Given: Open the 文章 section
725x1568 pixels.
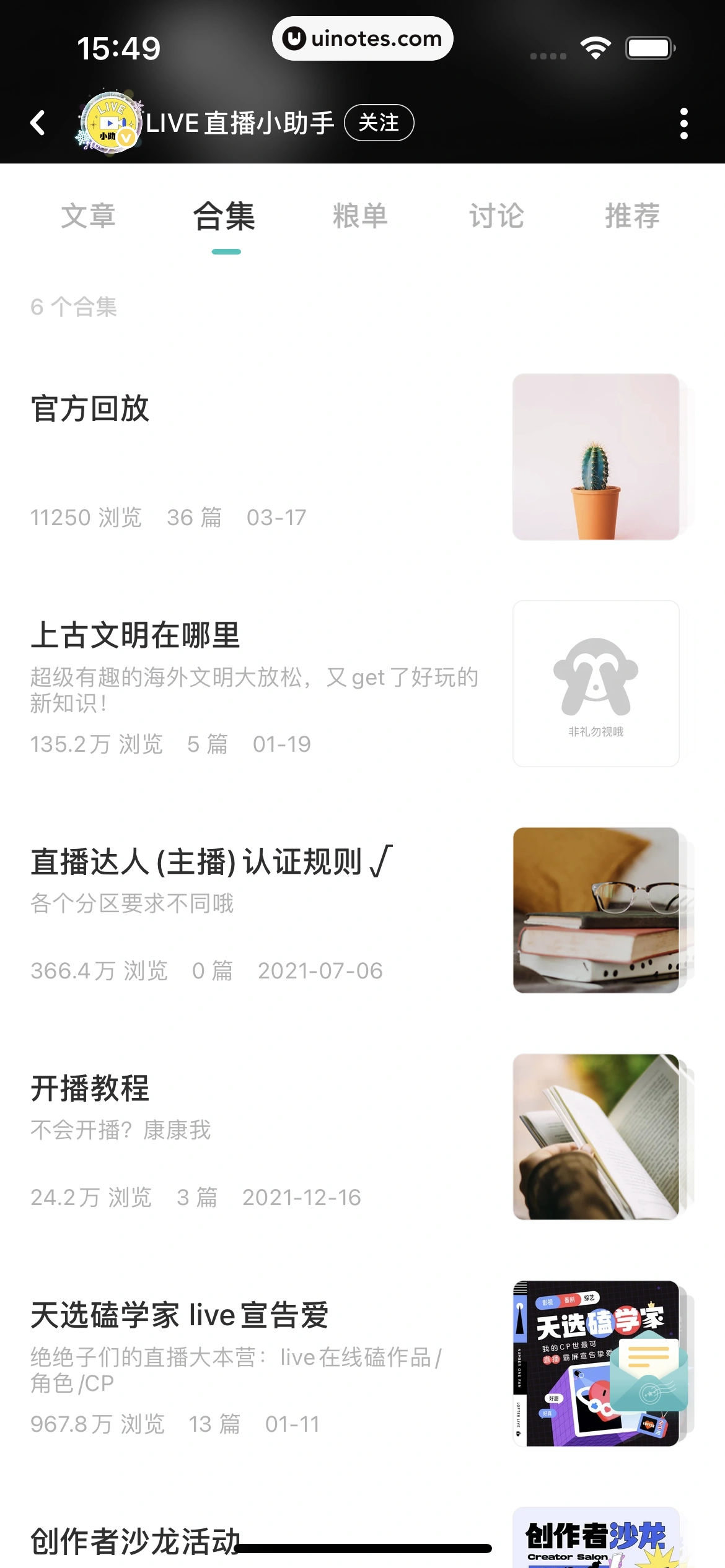Looking at the screenshot, I should point(89,217).
